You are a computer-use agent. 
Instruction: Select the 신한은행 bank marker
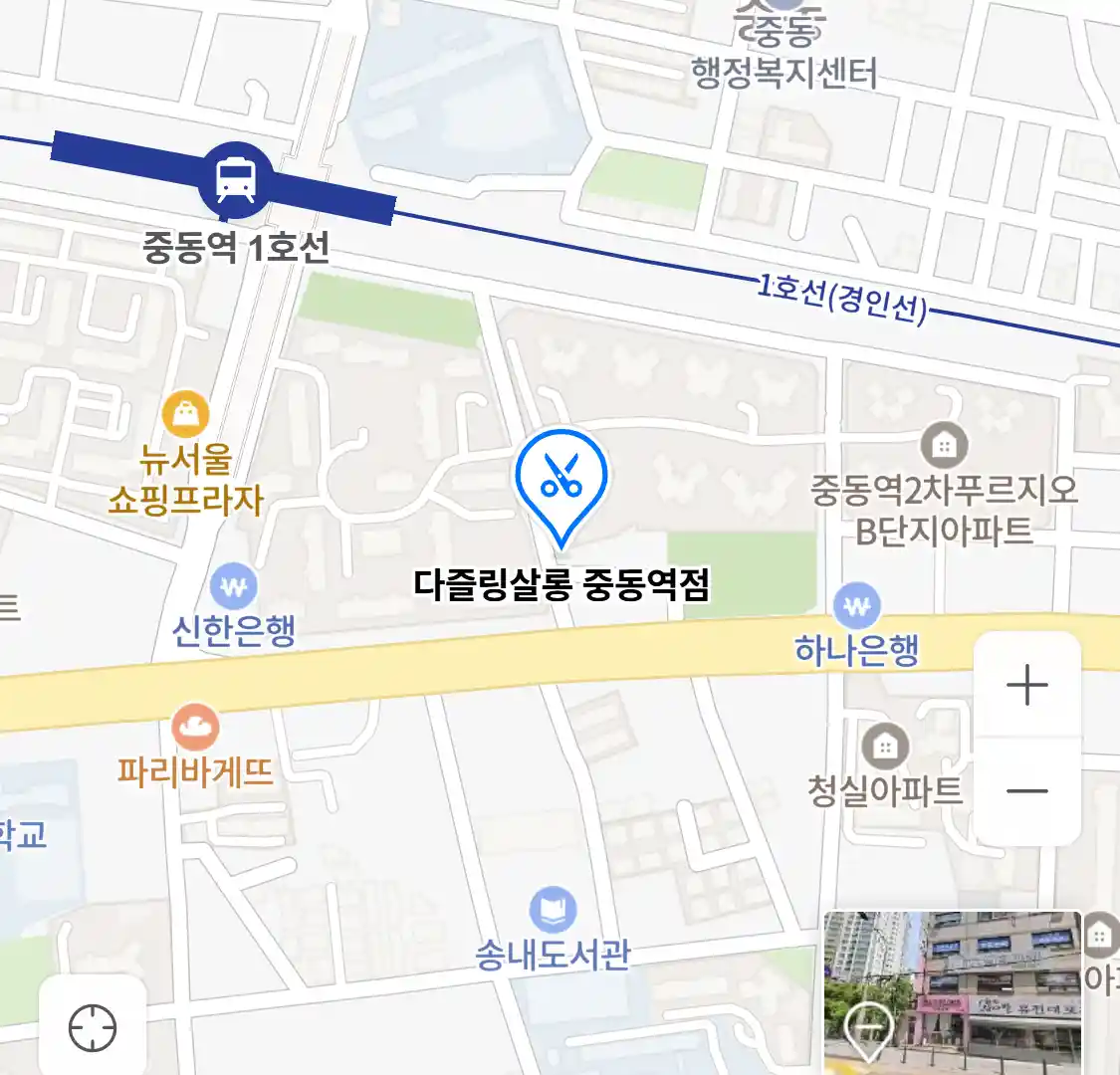234,586
